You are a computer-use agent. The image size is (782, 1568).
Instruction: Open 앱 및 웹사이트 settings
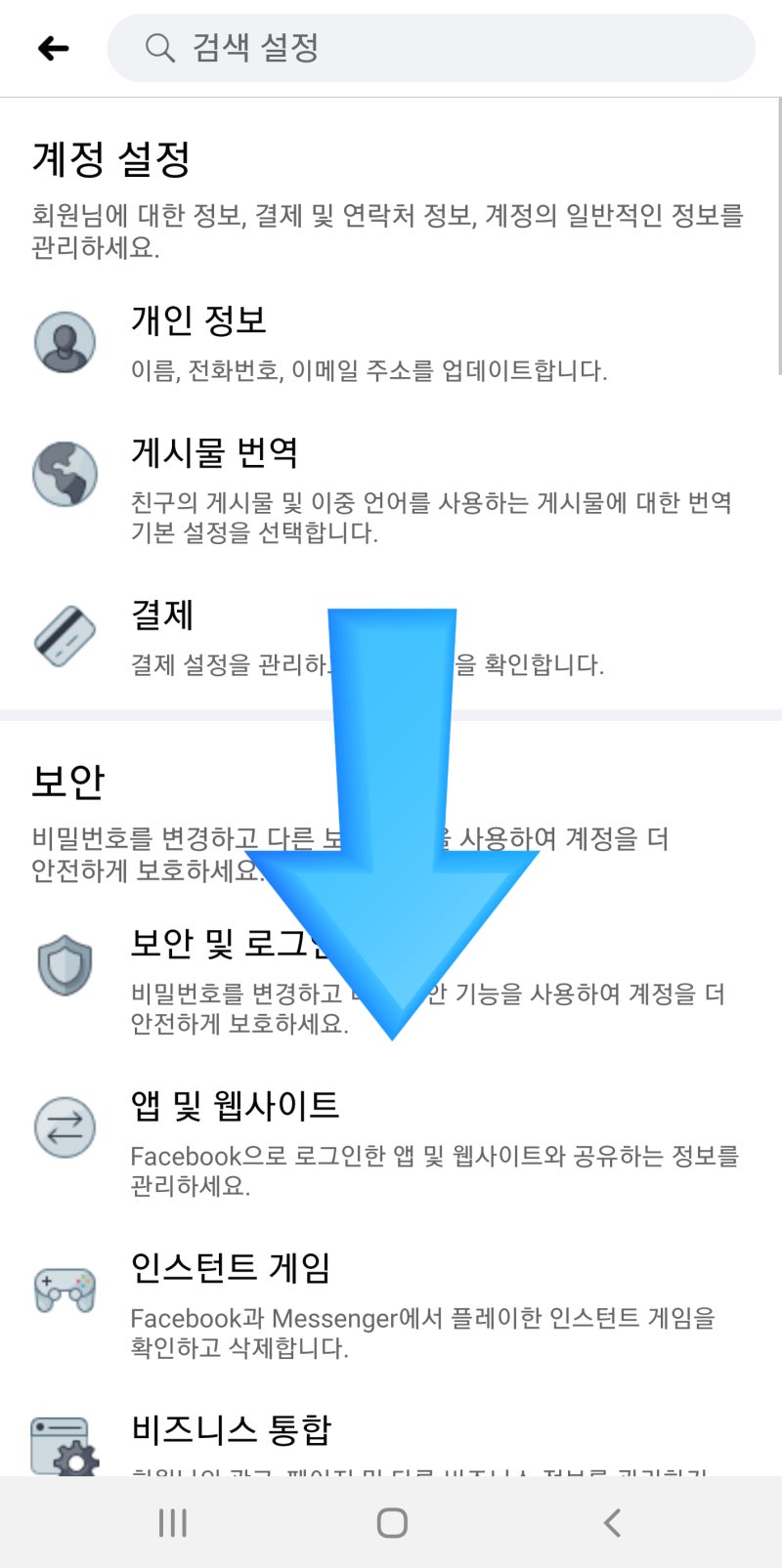391,1143
